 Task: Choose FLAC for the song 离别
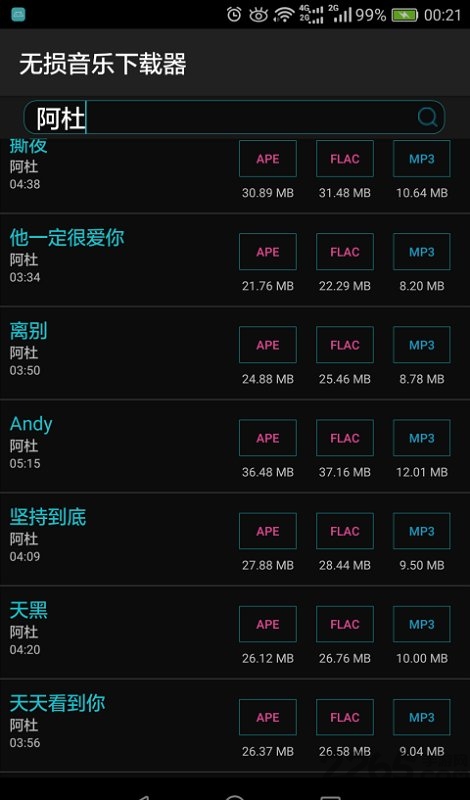[345, 345]
